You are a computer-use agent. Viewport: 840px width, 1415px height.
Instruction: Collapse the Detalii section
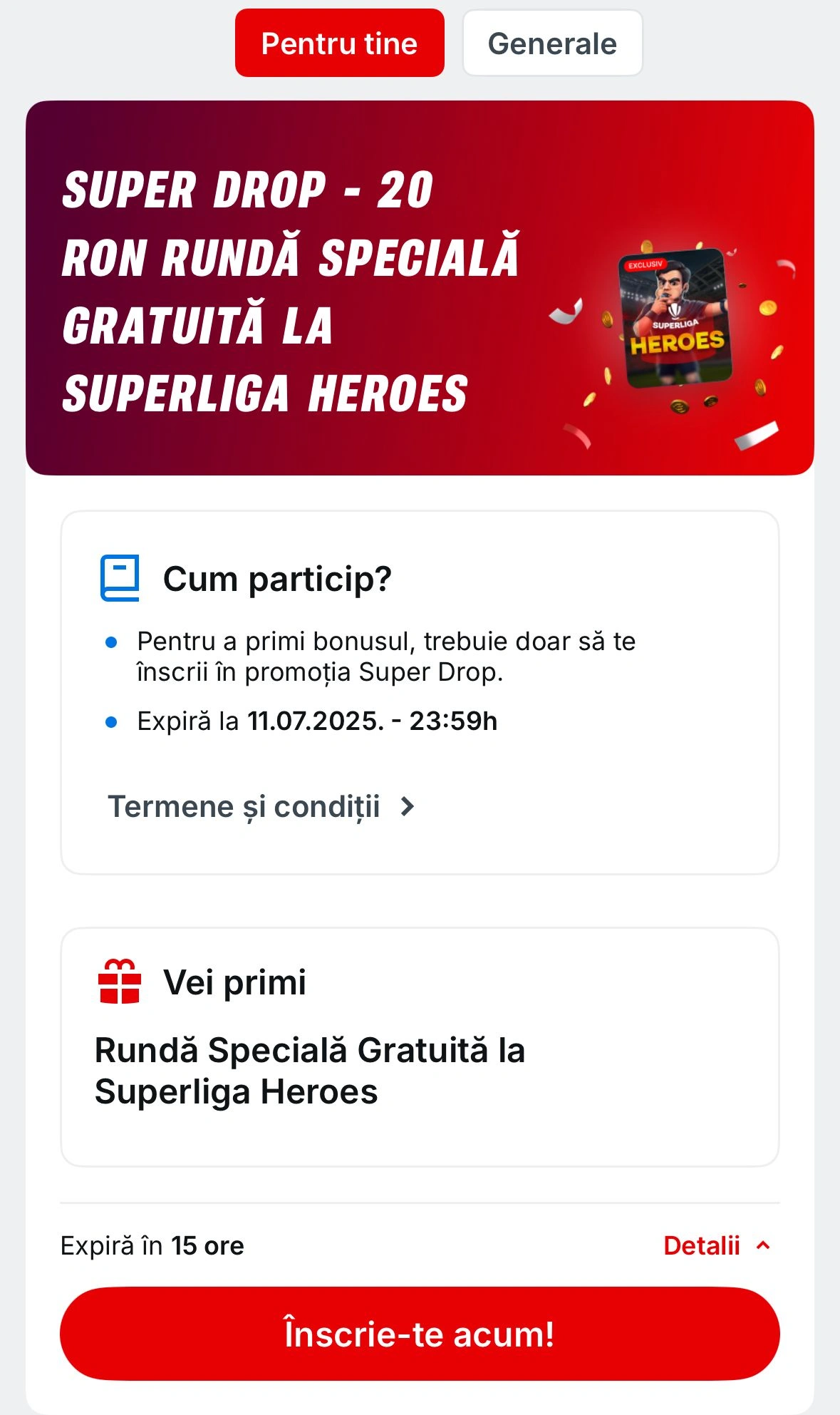click(x=717, y=1245)
